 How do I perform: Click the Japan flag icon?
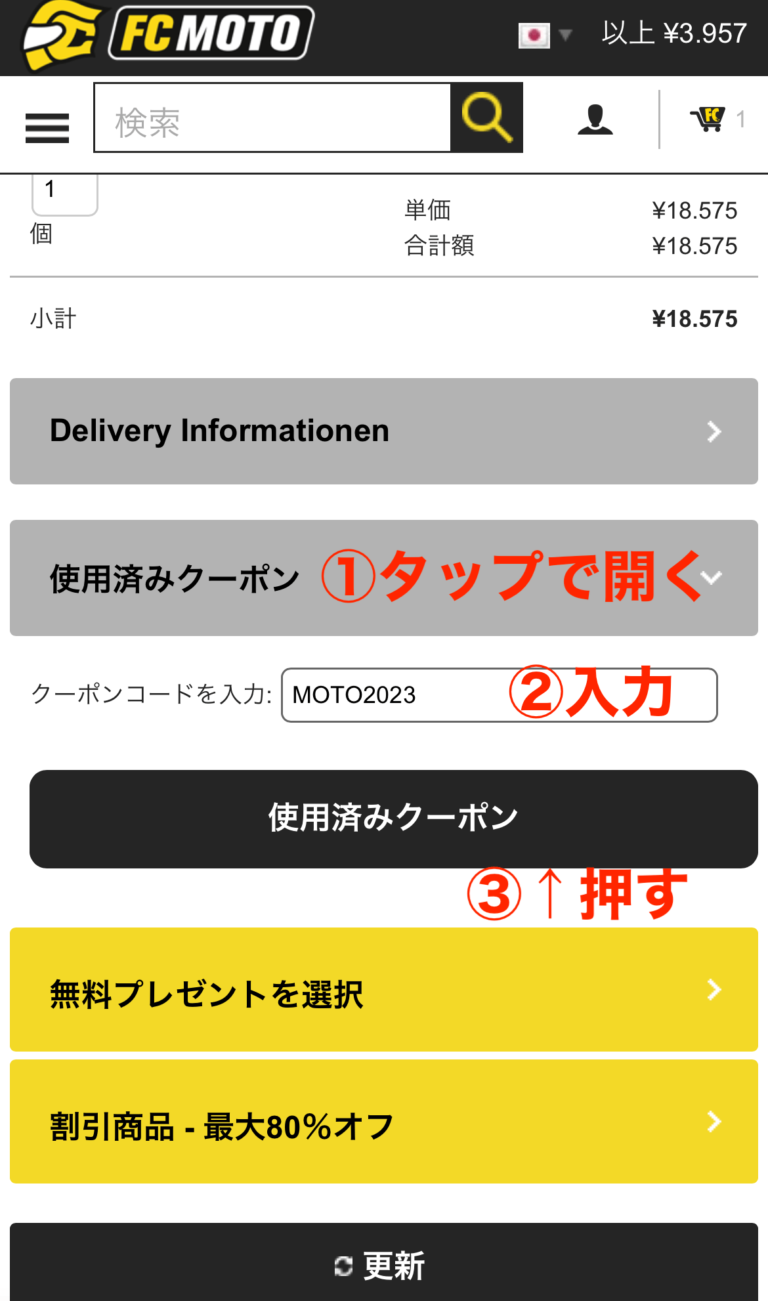(536, 33)
